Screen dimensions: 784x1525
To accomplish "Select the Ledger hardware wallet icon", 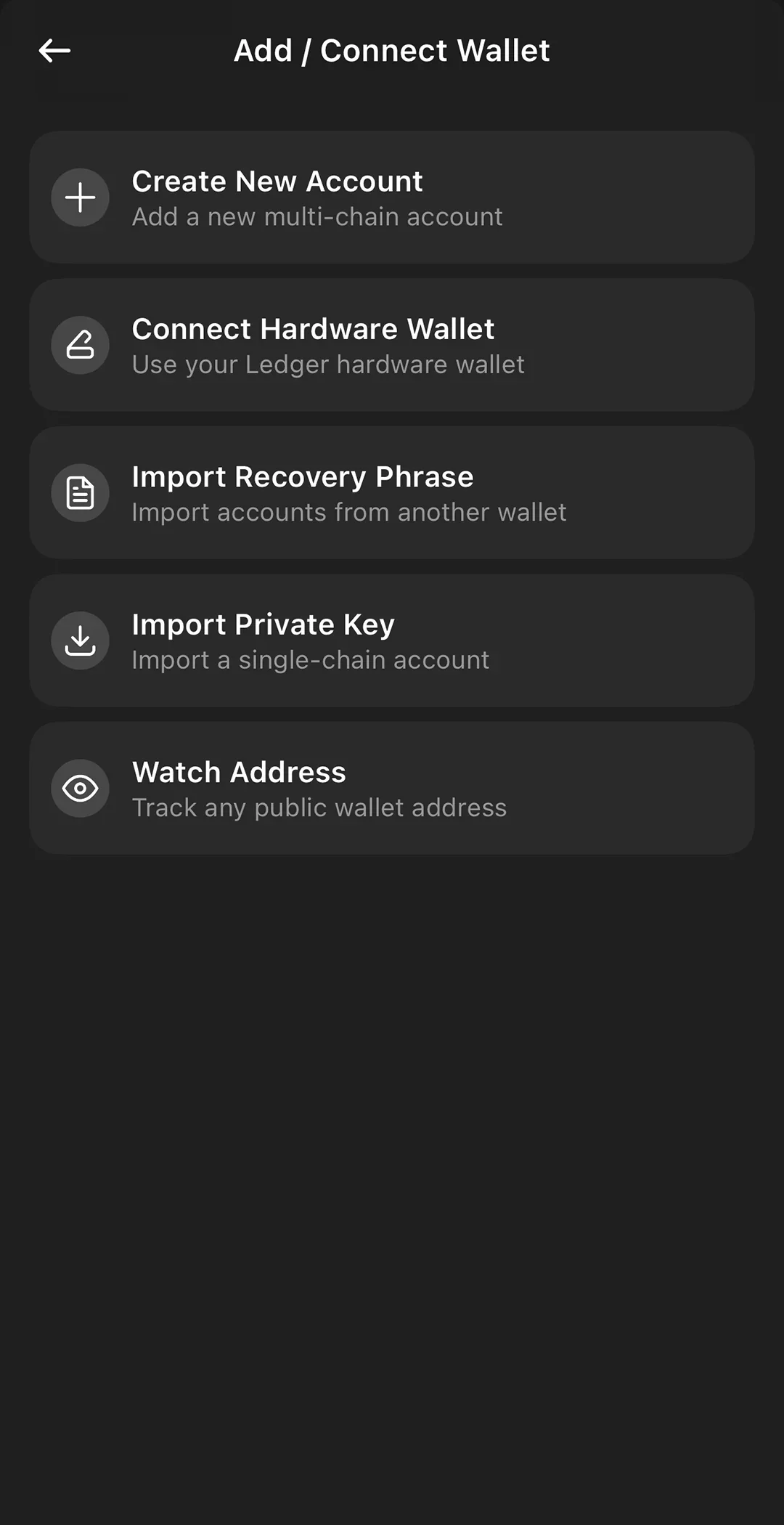I will tap(80, 346).
